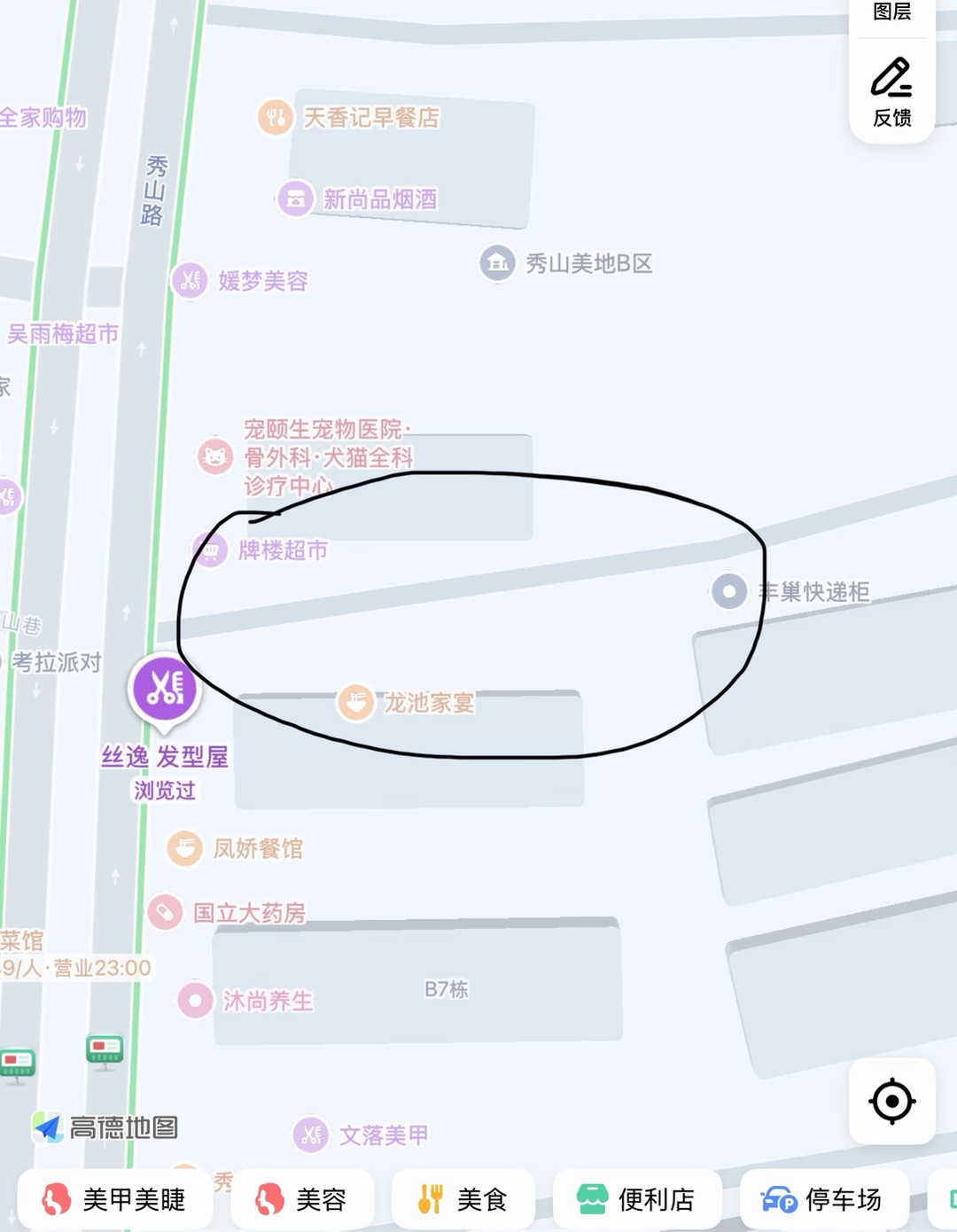Viewport: 957px width, 1232px height.
Task: Tap the 便利店 category chip
Action: 636,1199
